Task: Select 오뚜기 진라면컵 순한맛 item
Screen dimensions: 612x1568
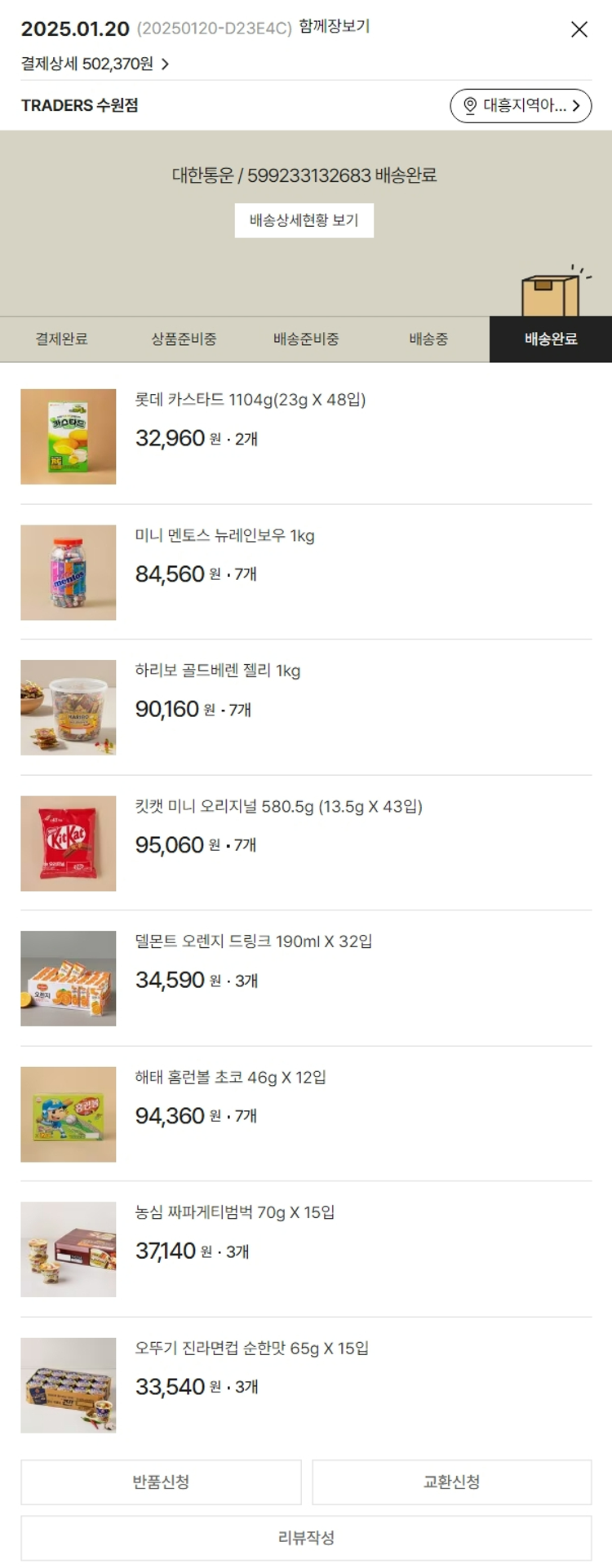Action: 251,1348
